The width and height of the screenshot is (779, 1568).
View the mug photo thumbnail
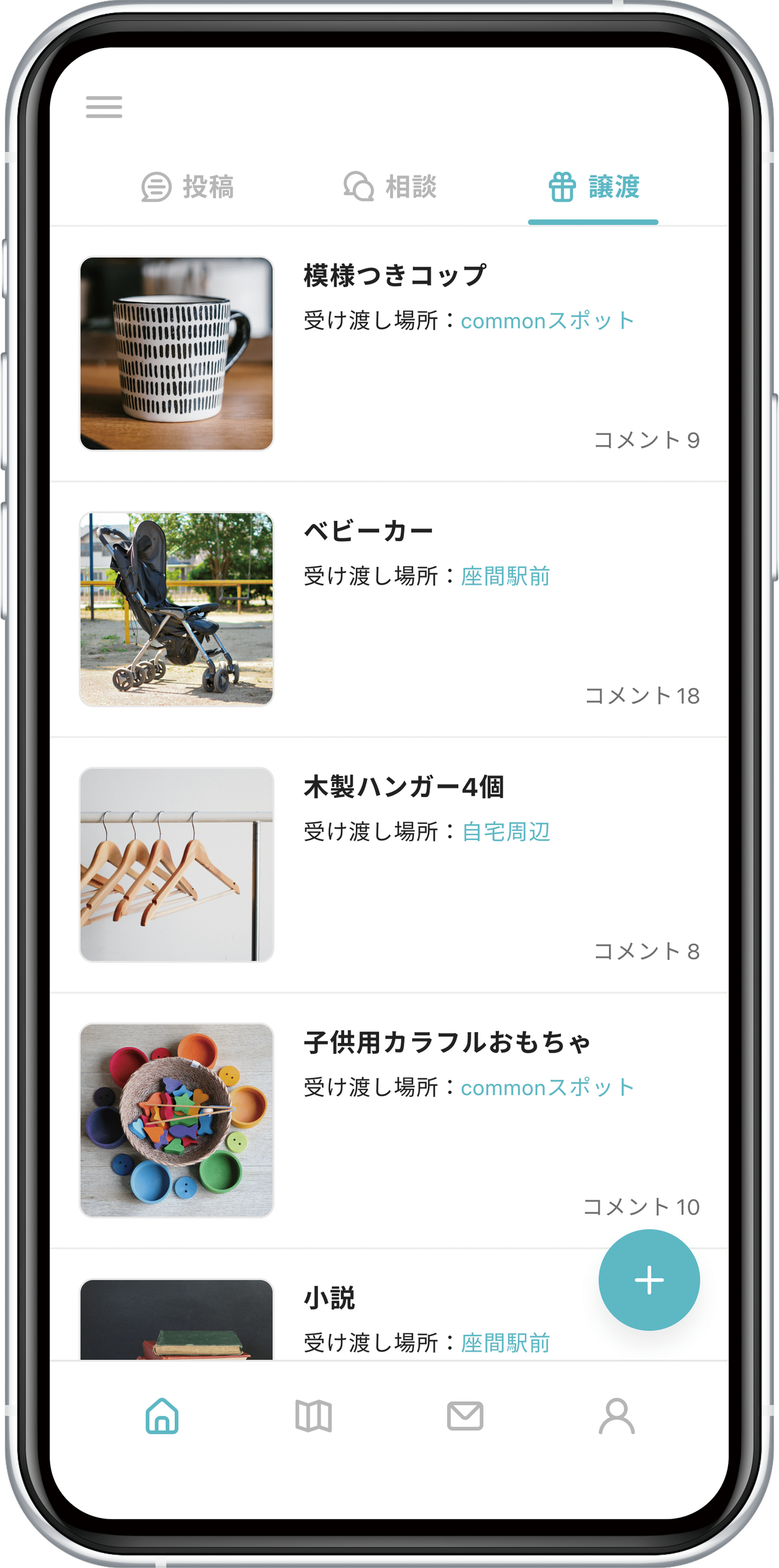pos(176,352)
